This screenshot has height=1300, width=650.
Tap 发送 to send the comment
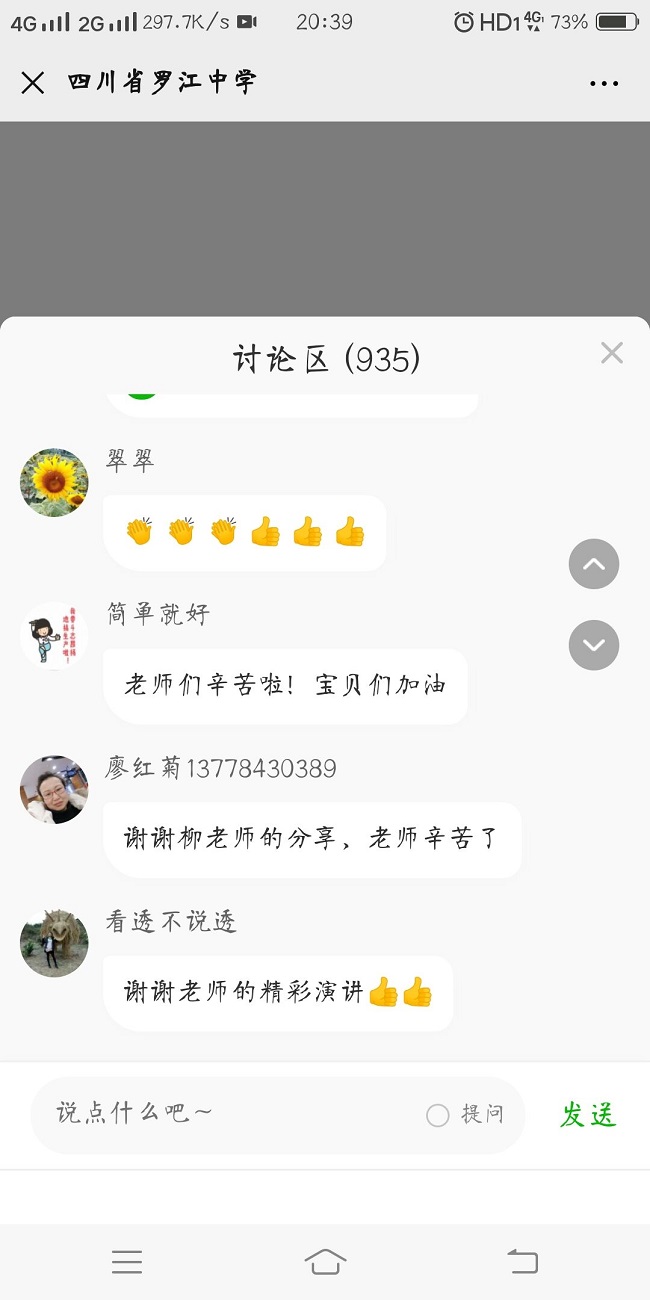coord(587,1115)
